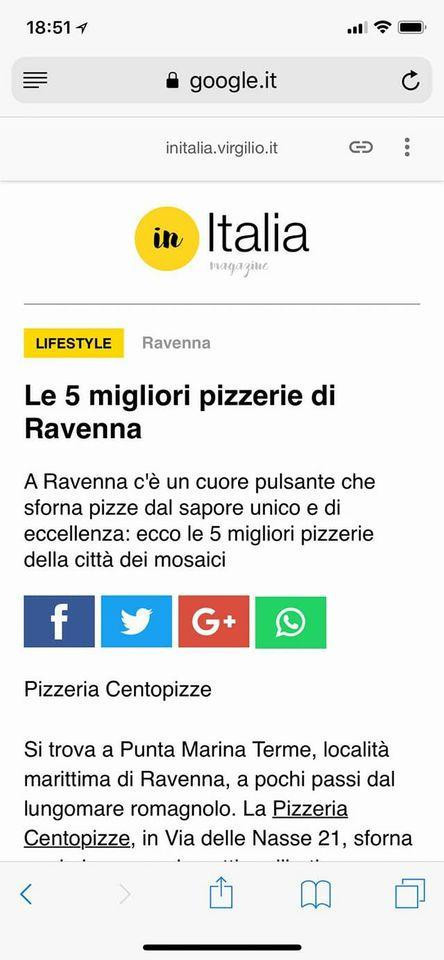Share article on Google Plus
The width and height of the screenshot is (444, 960).
(x=214, y=621)
